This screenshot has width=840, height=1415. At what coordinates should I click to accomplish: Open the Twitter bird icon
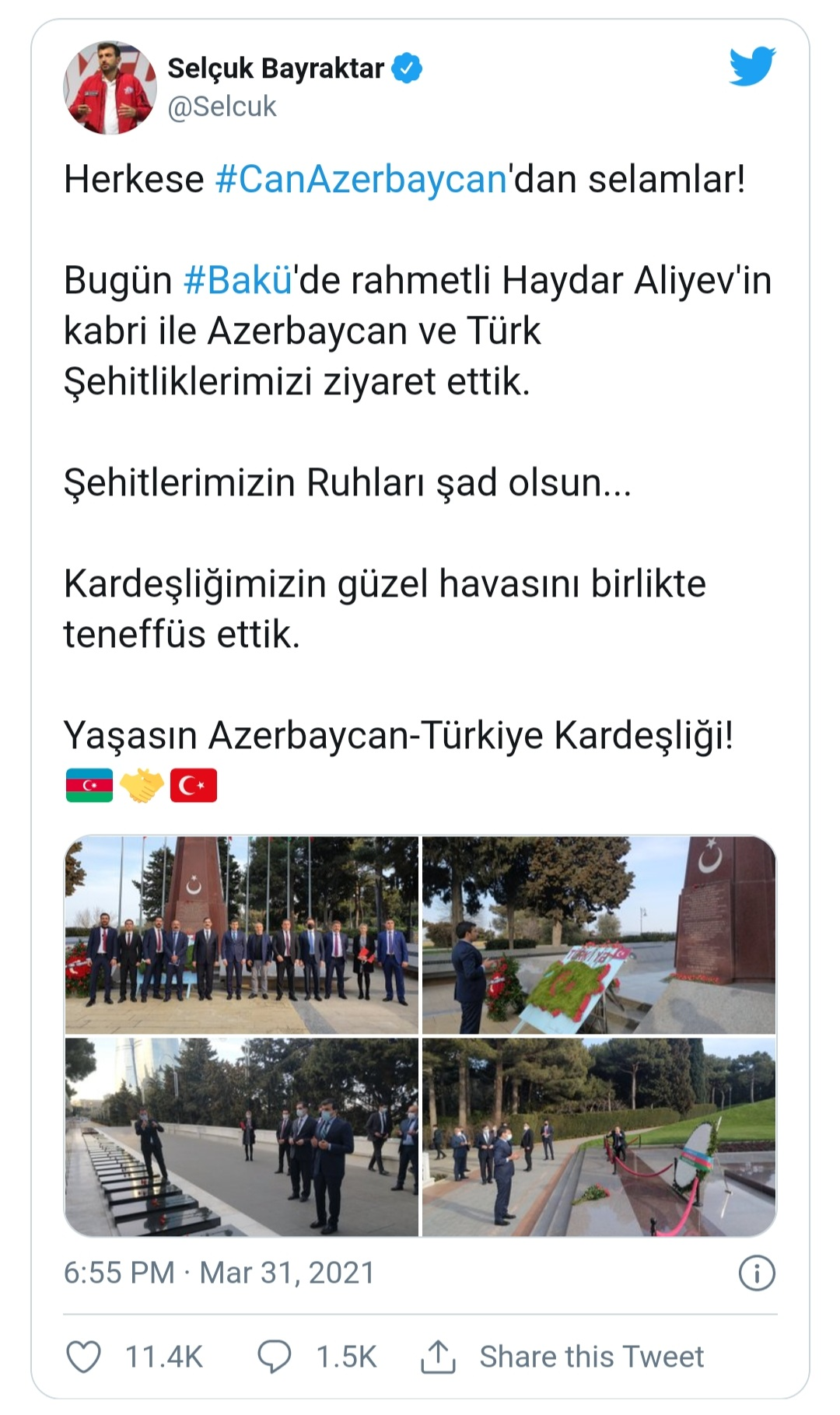tap(752, 66)
